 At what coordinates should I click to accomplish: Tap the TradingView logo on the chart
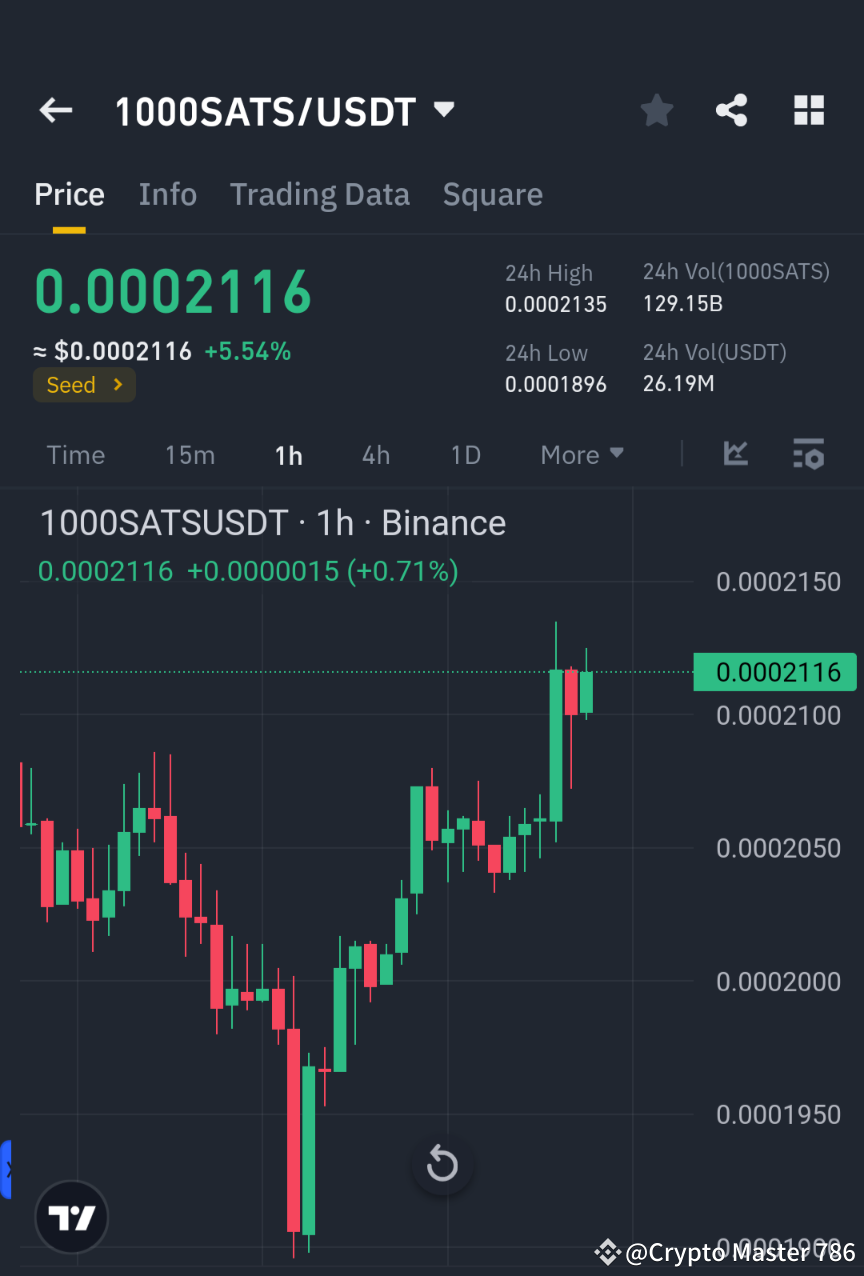point(70,1216)
